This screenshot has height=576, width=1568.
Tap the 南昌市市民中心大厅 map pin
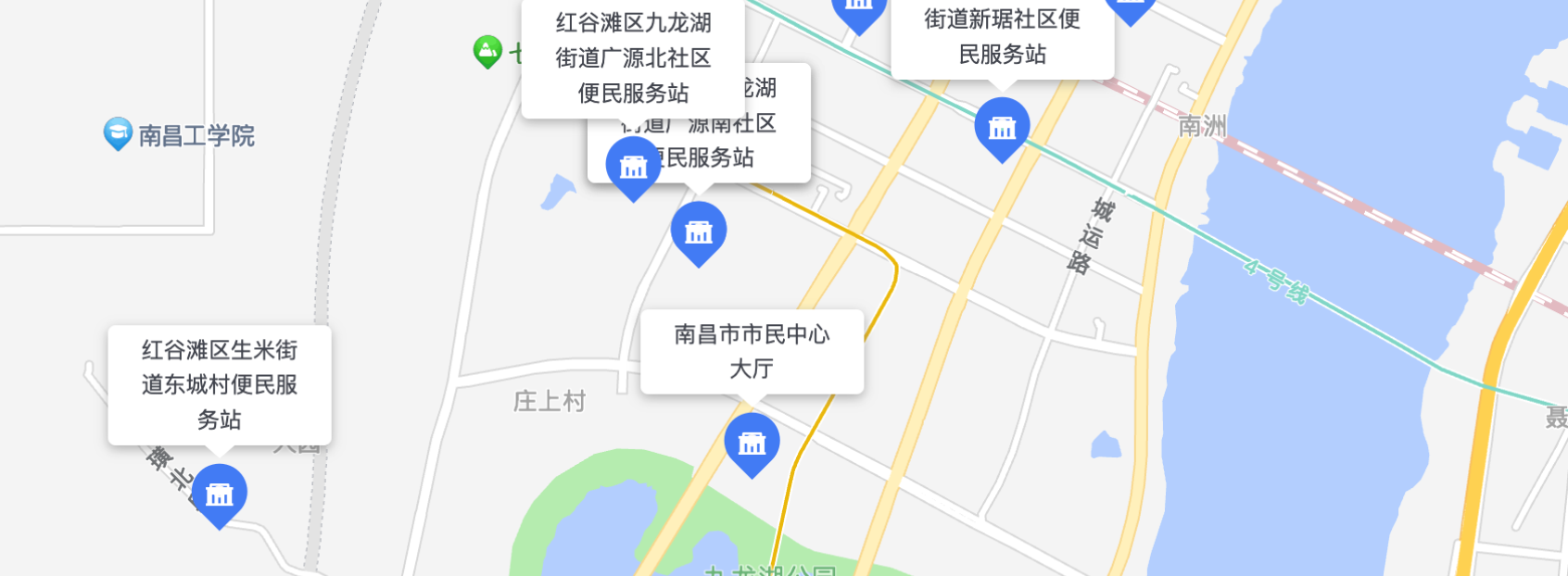tap(752, 444)
